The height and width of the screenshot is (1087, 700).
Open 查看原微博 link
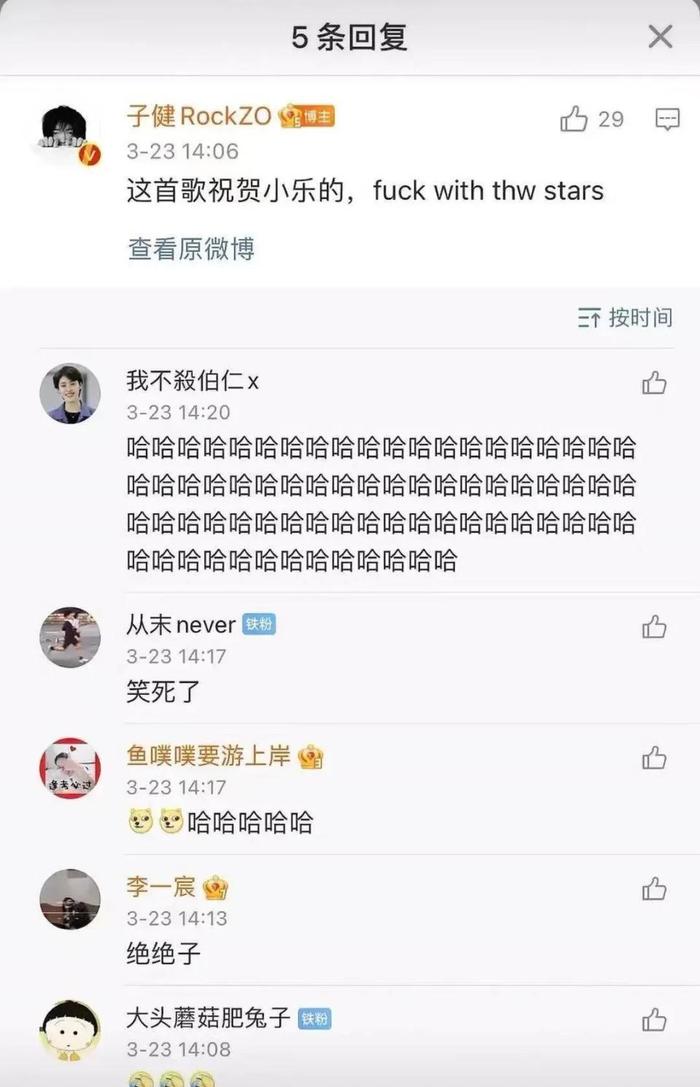point(191,249)
